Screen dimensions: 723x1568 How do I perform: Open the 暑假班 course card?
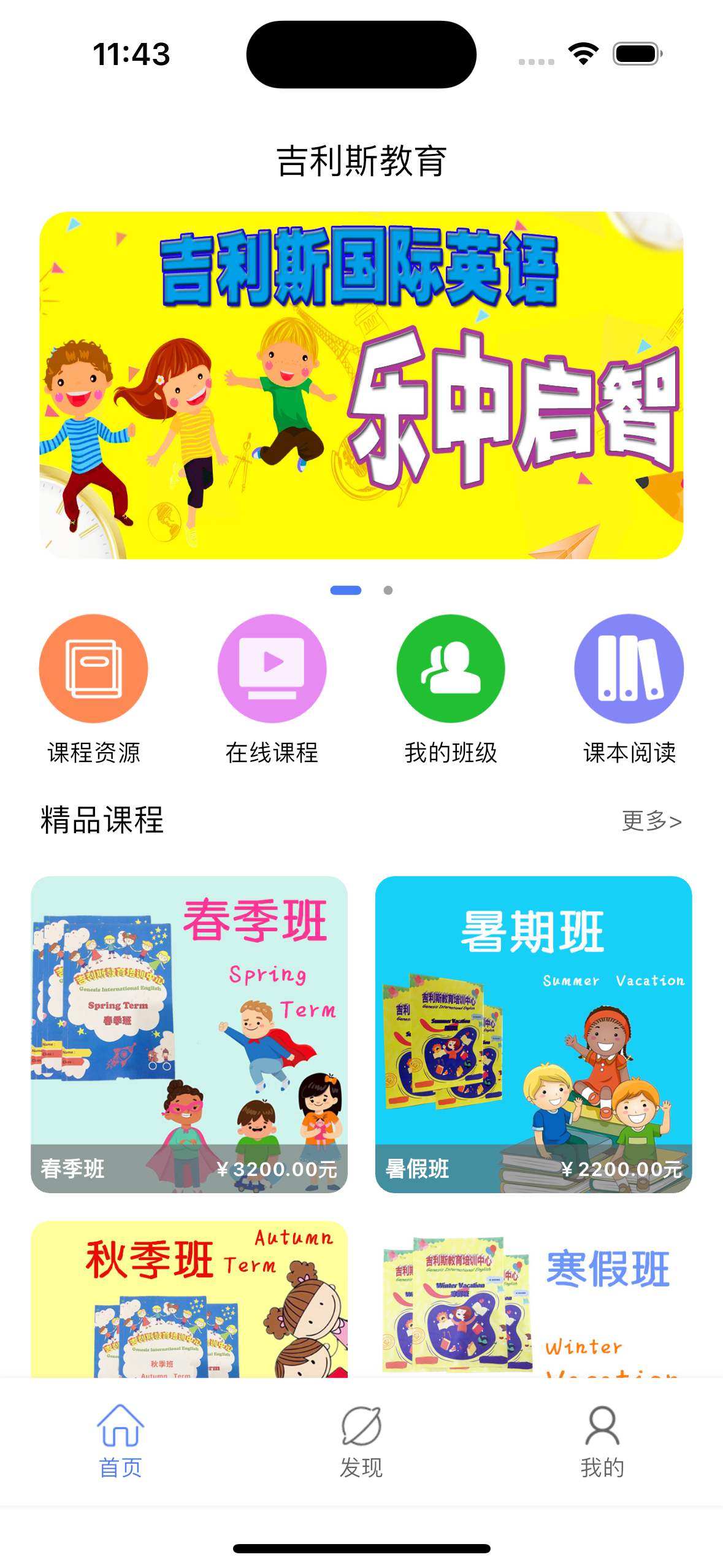534,1034
